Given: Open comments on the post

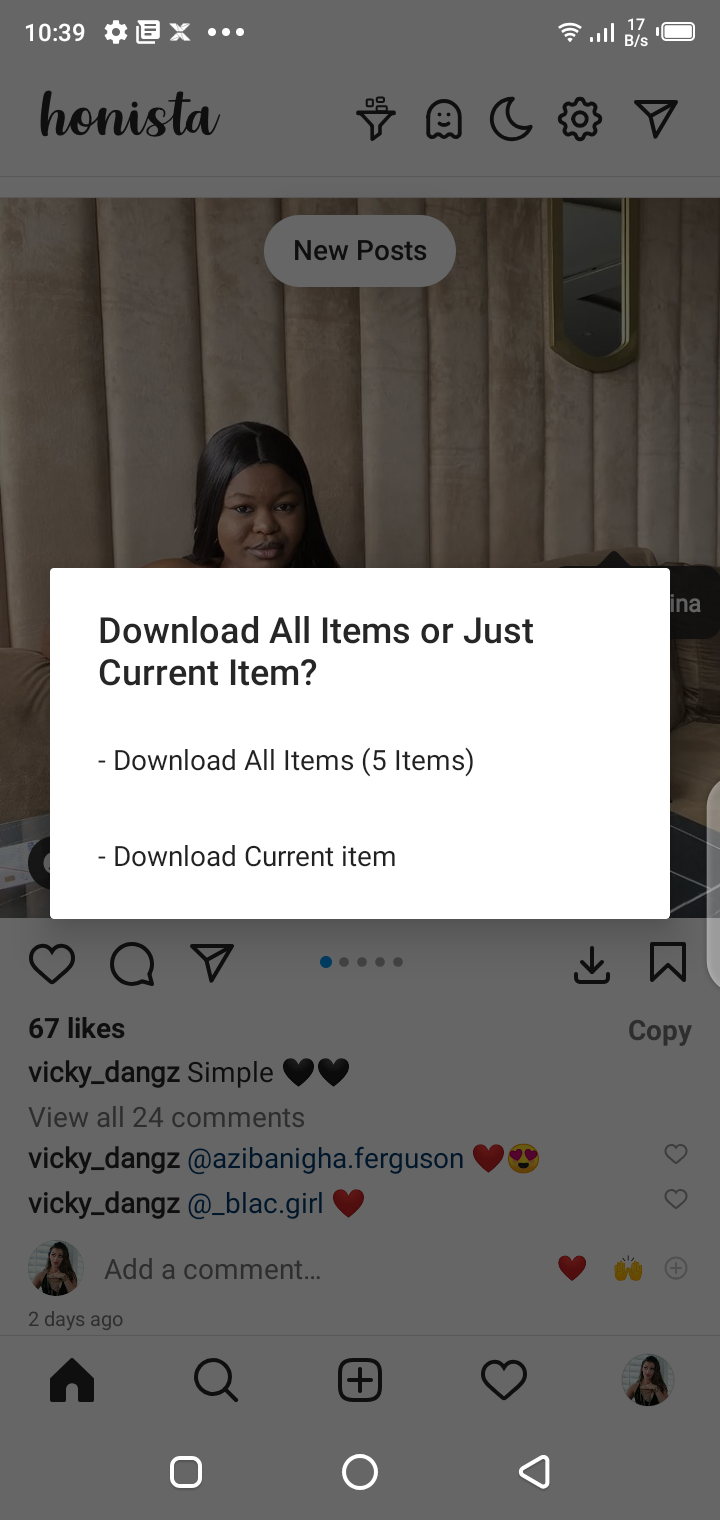Looking at the screenshot, I should [132, 963].
